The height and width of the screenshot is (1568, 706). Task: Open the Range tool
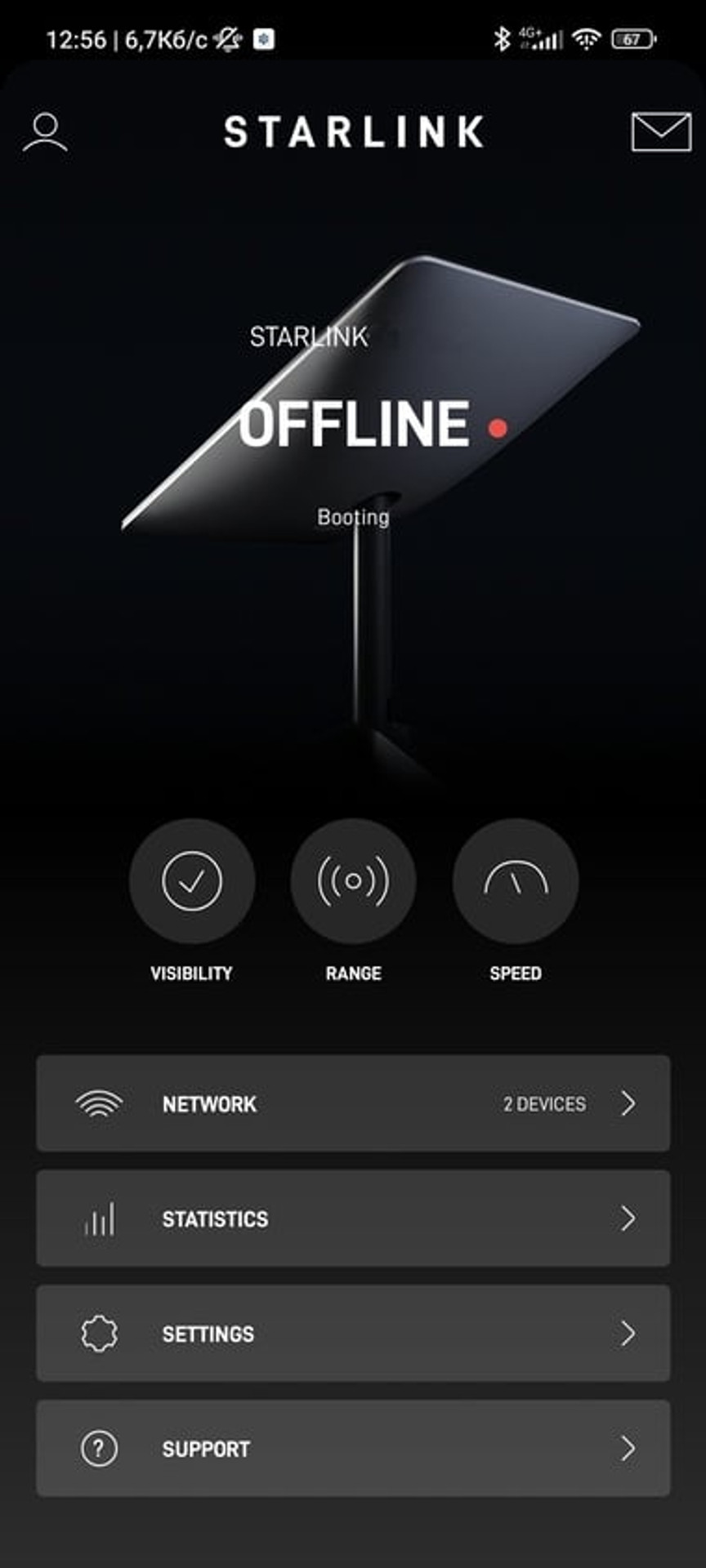[353, 881]
